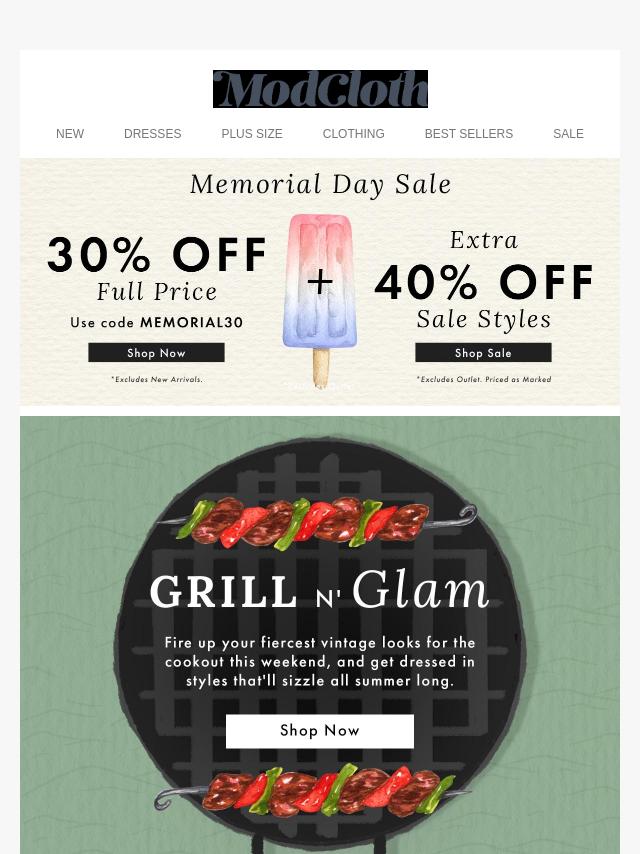640x854 pixels.
Task: Tap Shop Now in Grill n' Glam banner
Action: click(319, 731)
